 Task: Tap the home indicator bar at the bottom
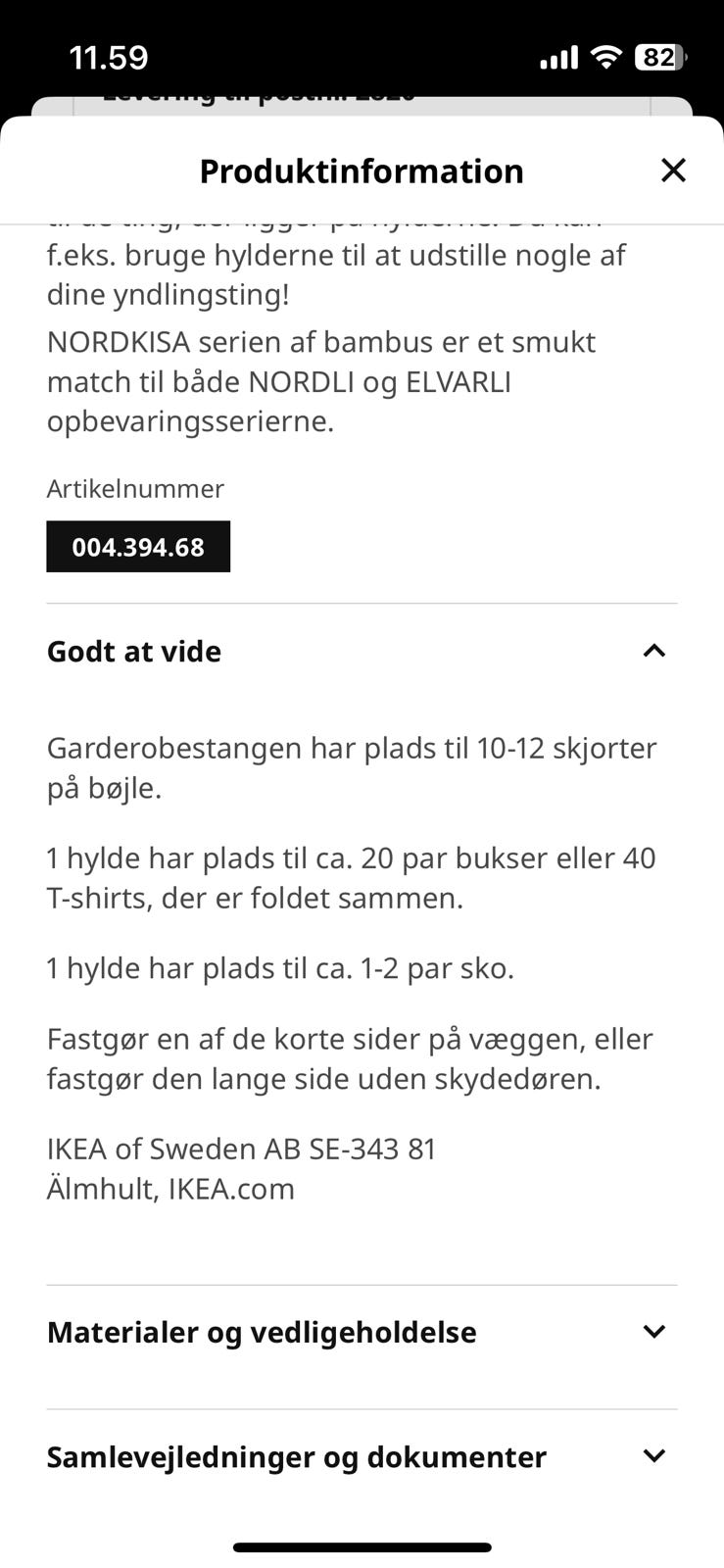[362, 1548]
